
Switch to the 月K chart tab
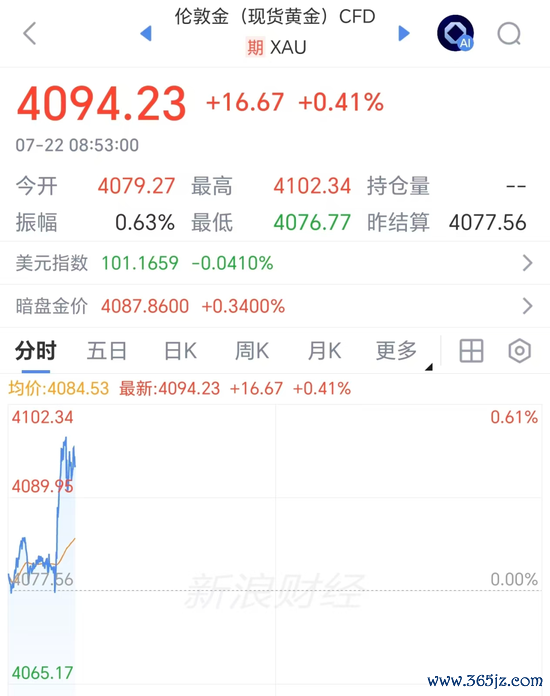click(x=324, y=351)
